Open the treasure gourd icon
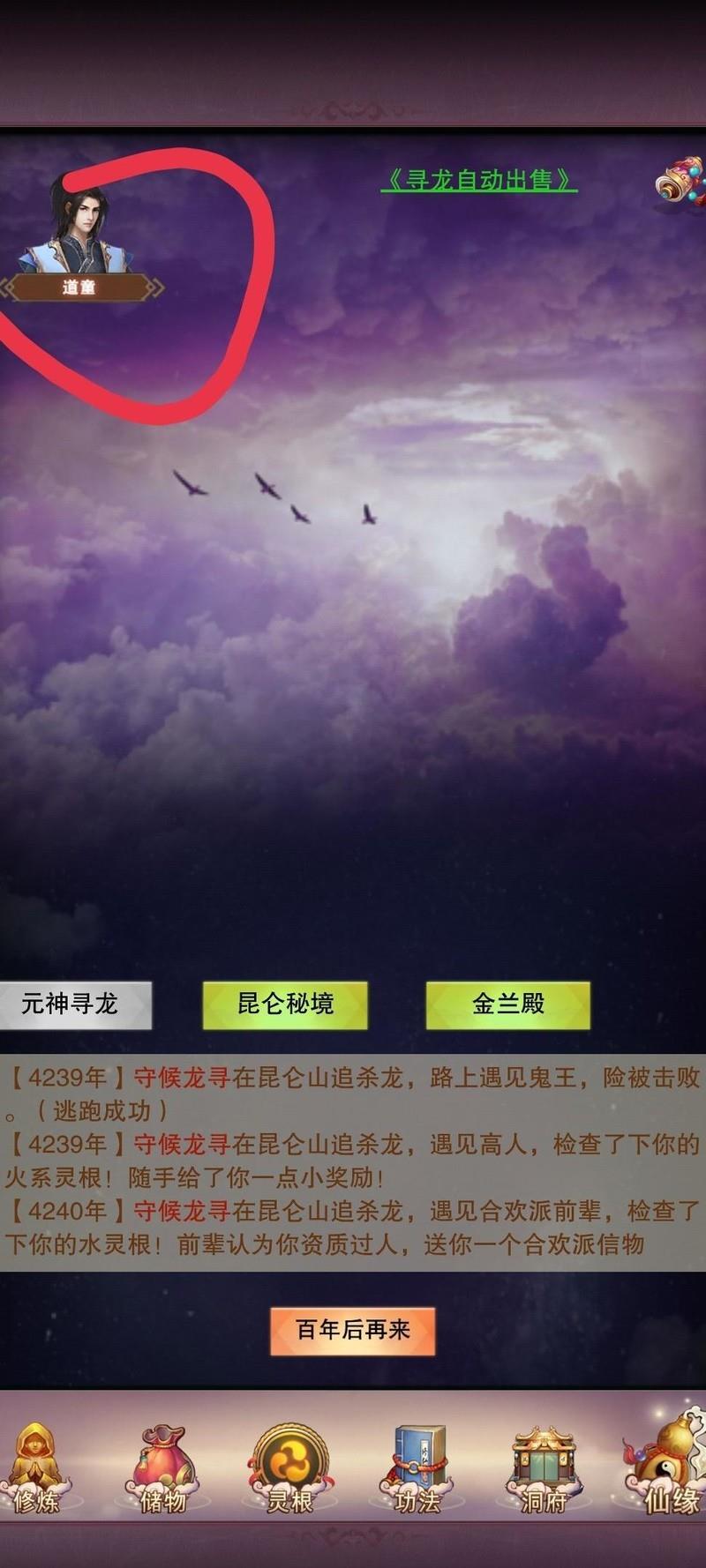This screenshot has width=706, height=1568. pyautogui.click(x=681, y=183)
